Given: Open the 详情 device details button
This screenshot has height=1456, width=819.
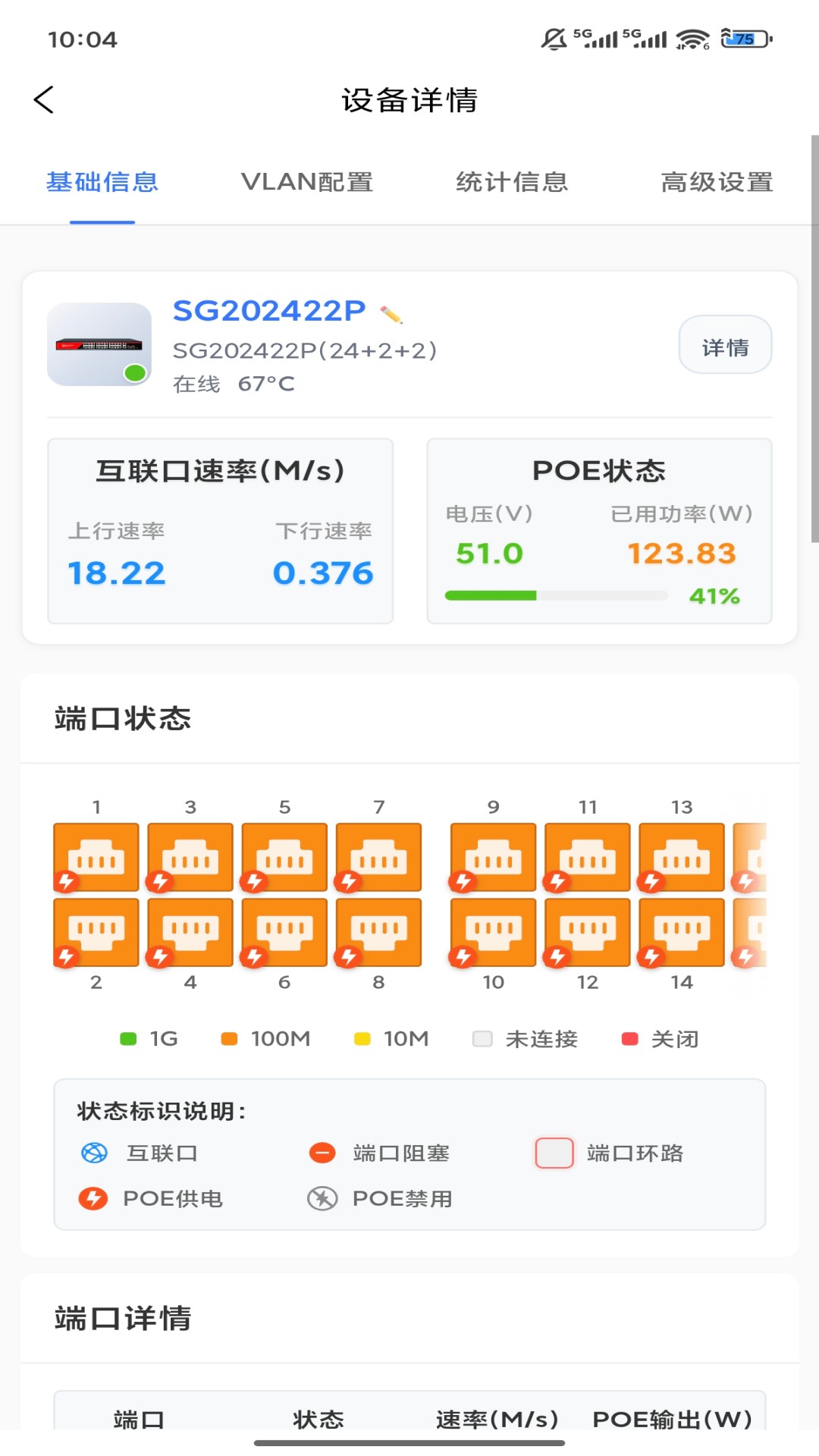Looking at the screenshot, I should pos(725,344).
